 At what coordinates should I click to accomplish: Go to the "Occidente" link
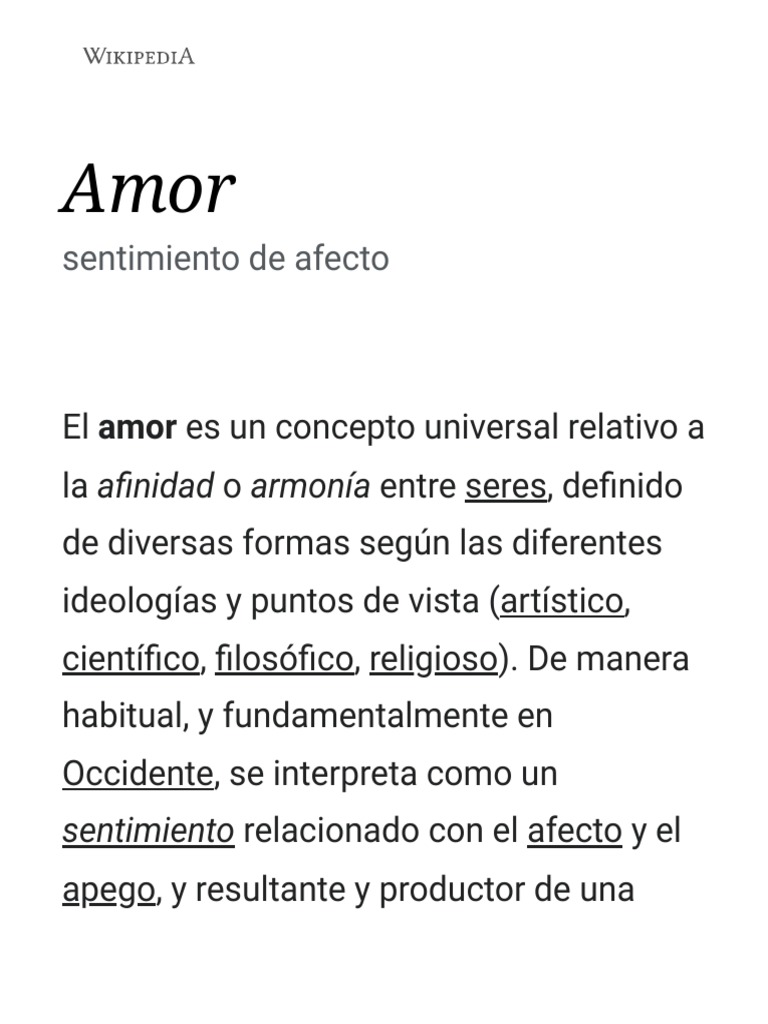(x=138, y=774)
